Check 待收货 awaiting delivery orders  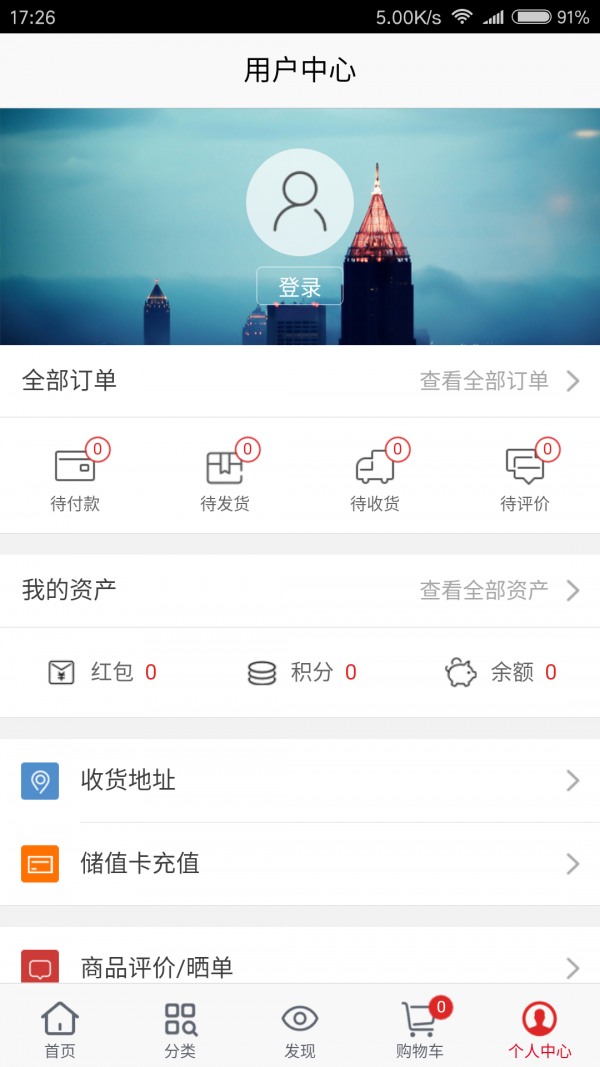(x=375, y=478)
